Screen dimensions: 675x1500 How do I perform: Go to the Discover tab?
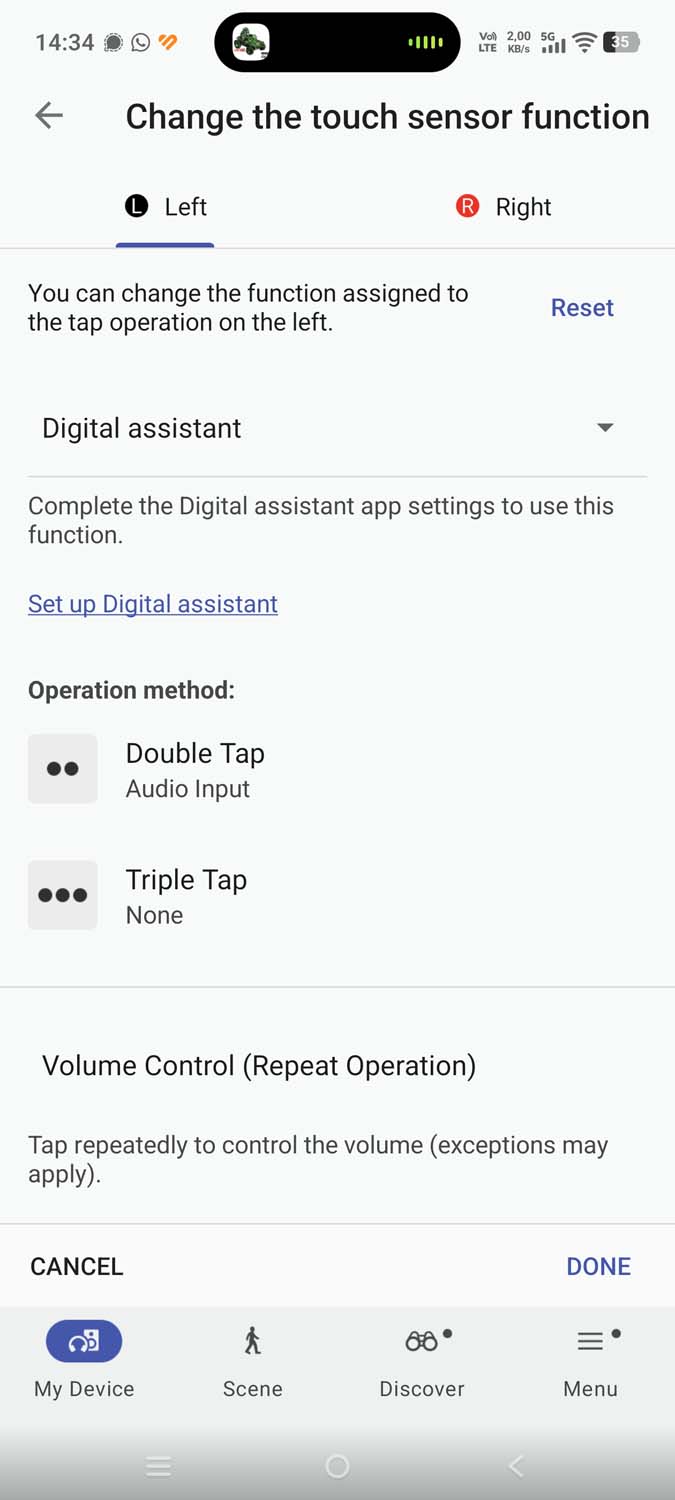(422, 1360)
